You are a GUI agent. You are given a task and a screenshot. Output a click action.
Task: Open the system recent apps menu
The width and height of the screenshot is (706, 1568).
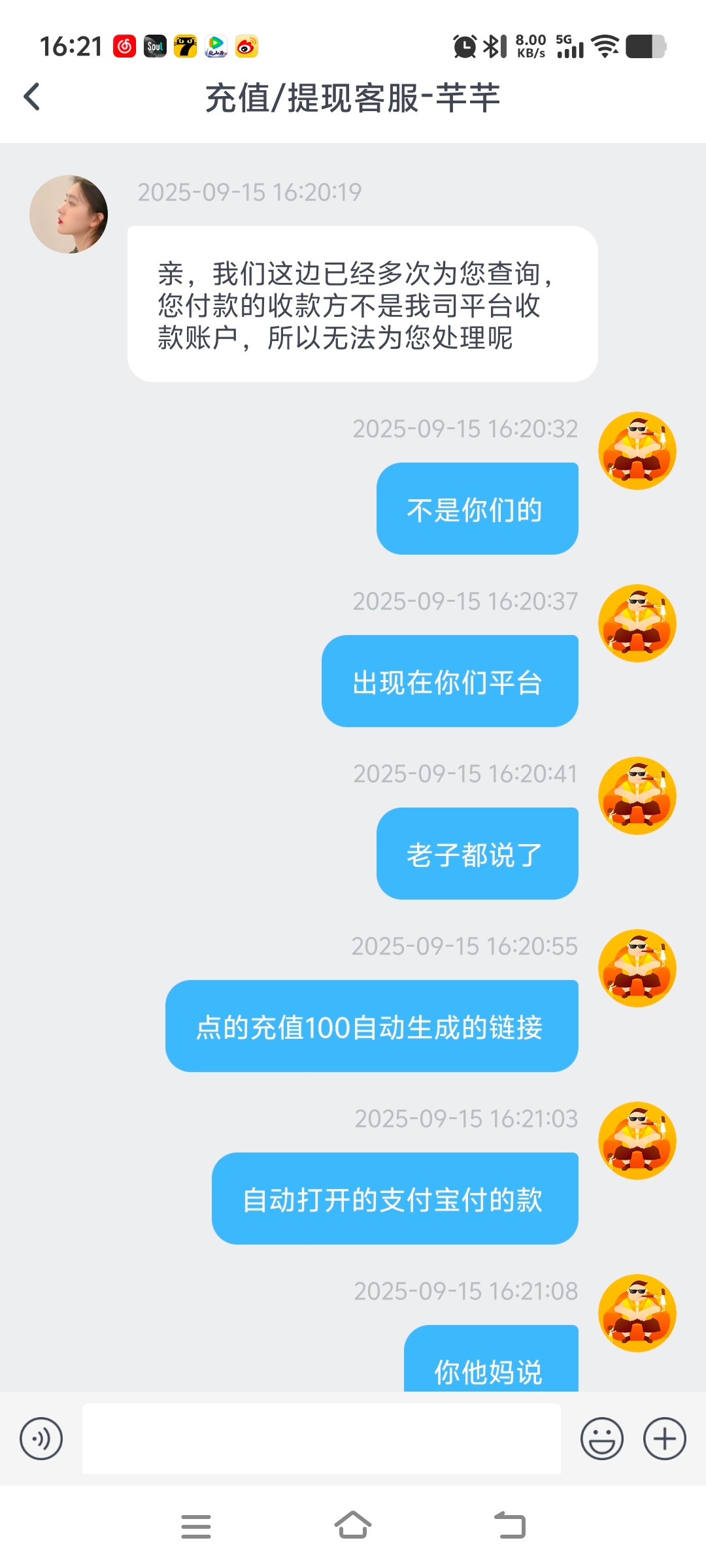195,1526
